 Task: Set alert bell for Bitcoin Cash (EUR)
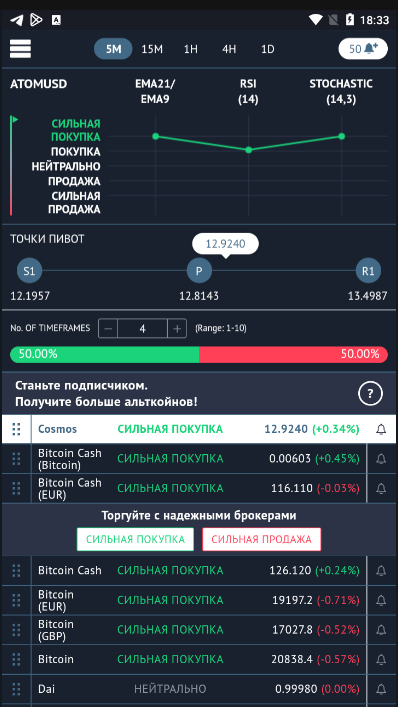(381, 488)
